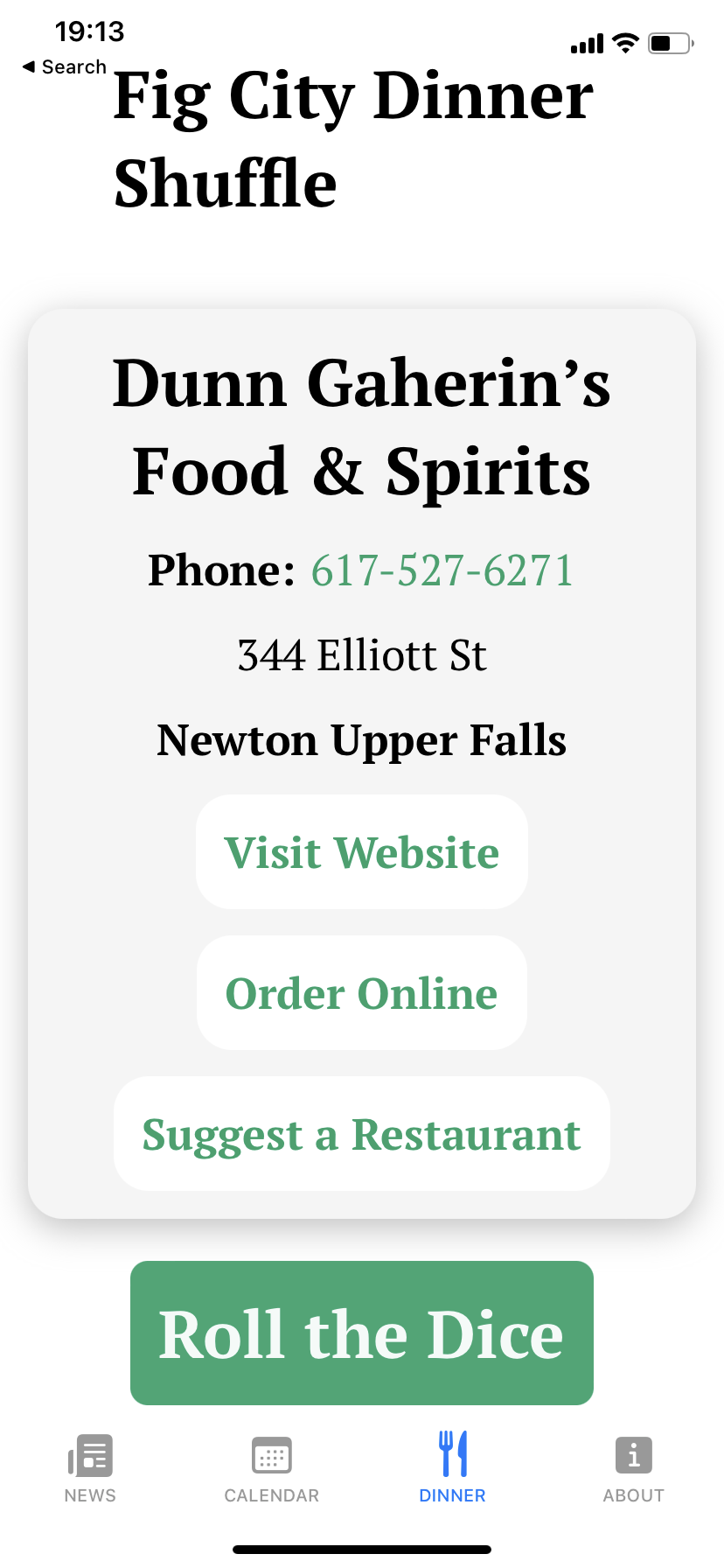
Task: Select the Order Online button
Action: point(361,993)
